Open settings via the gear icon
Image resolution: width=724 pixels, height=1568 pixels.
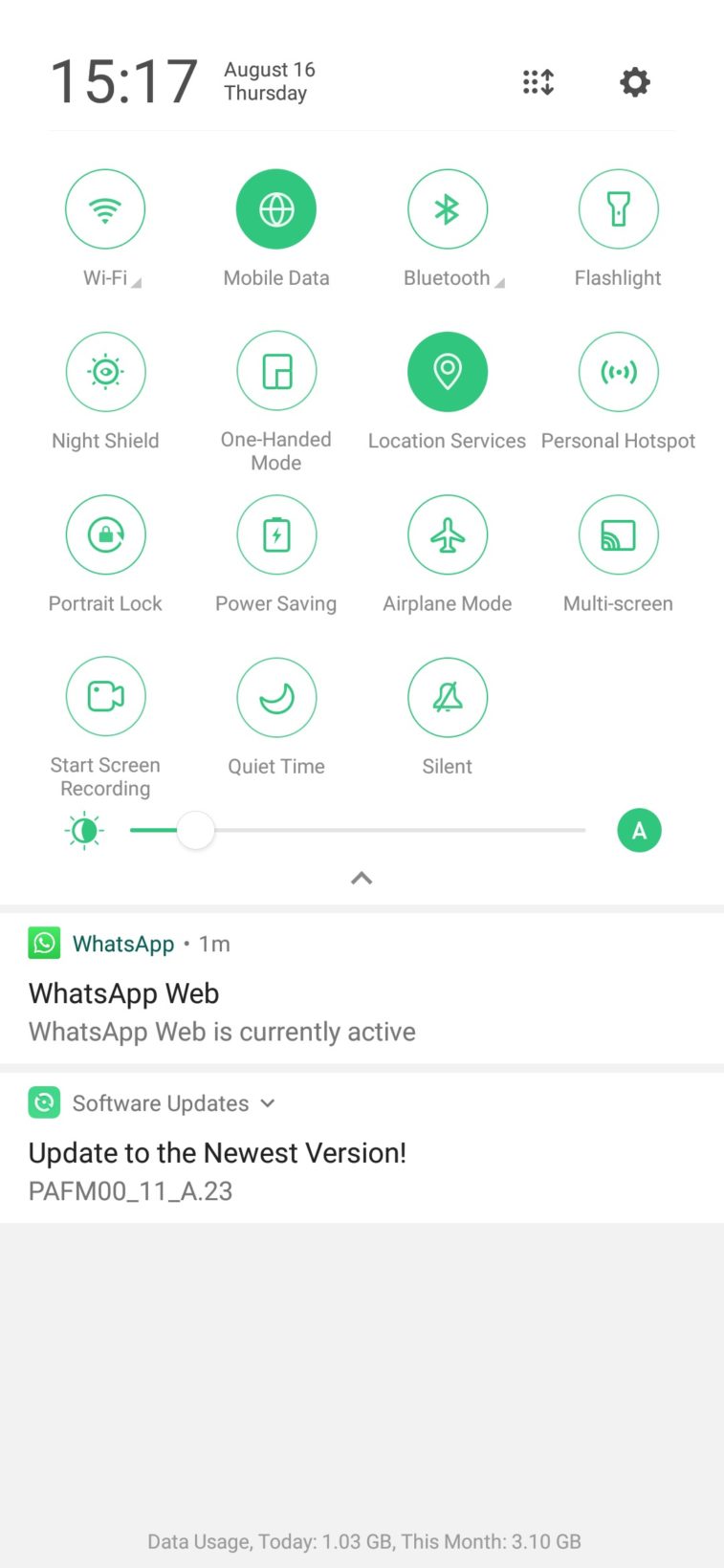[x=635, y=82]
